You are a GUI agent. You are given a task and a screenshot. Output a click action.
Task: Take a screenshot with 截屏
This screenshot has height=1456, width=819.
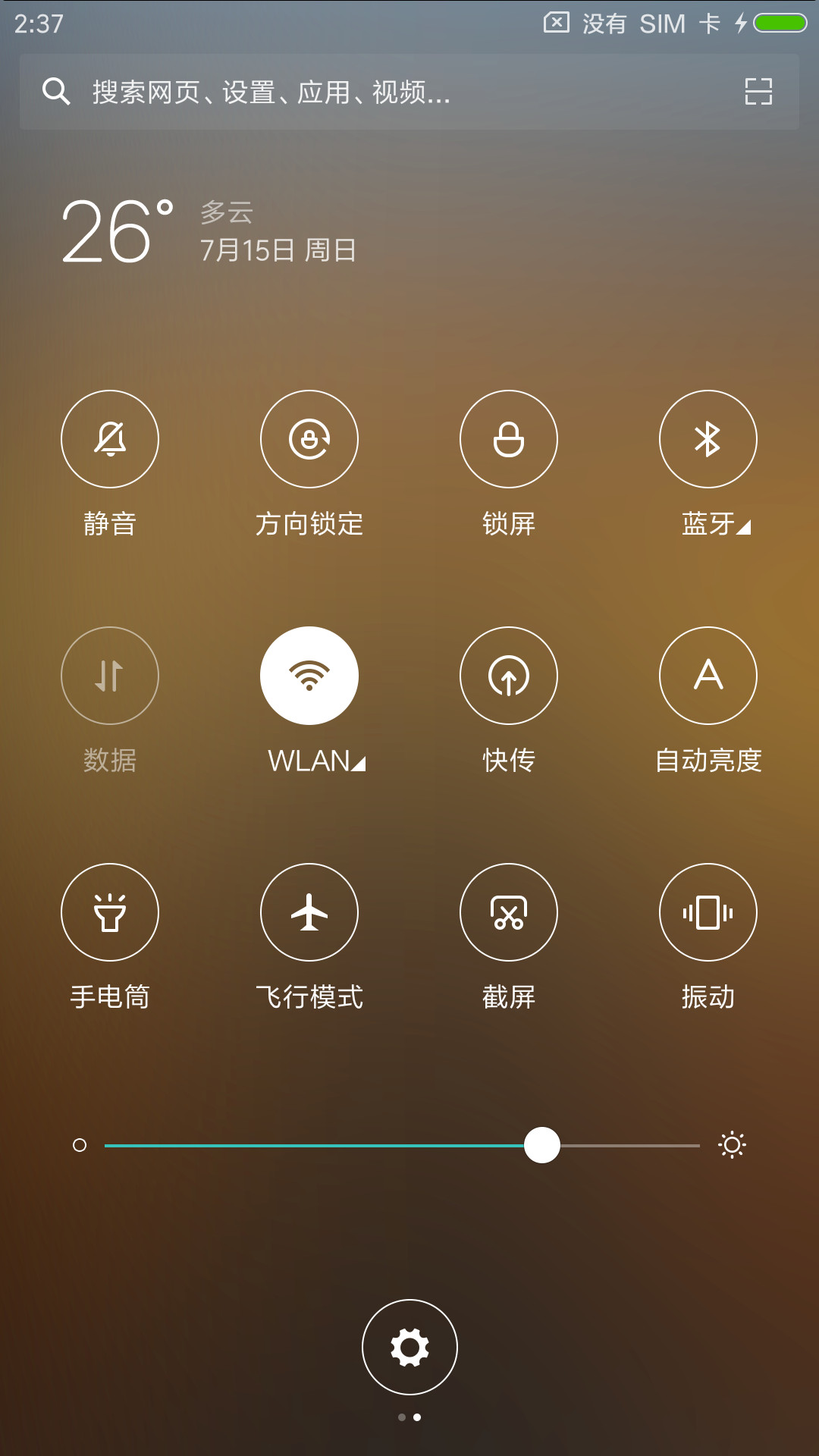509,912
